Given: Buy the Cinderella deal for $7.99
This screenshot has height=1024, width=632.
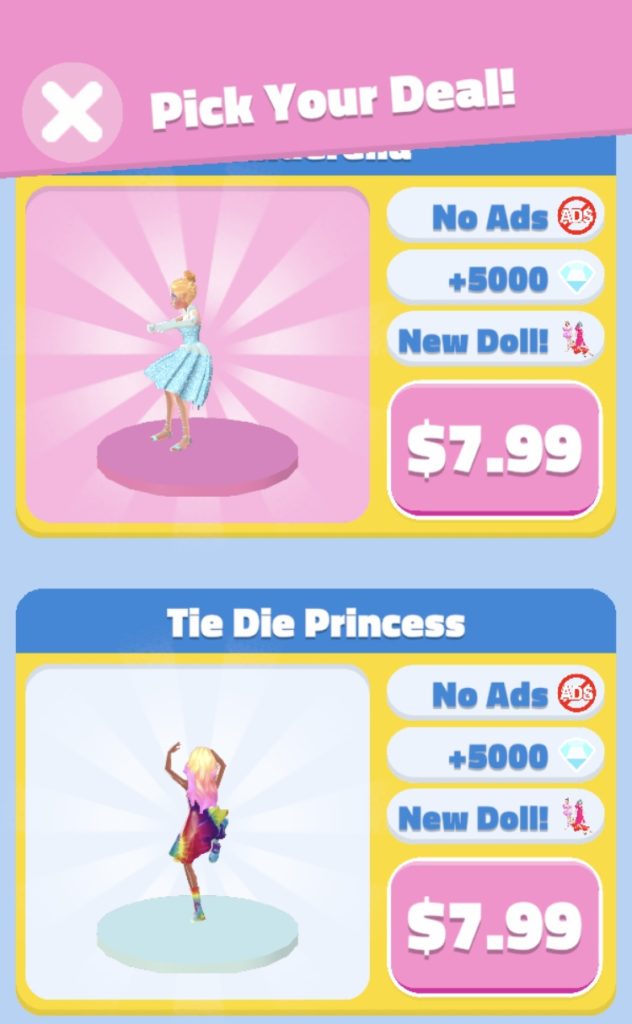Looking at the screenshot, I should click(x=494, y=450).
